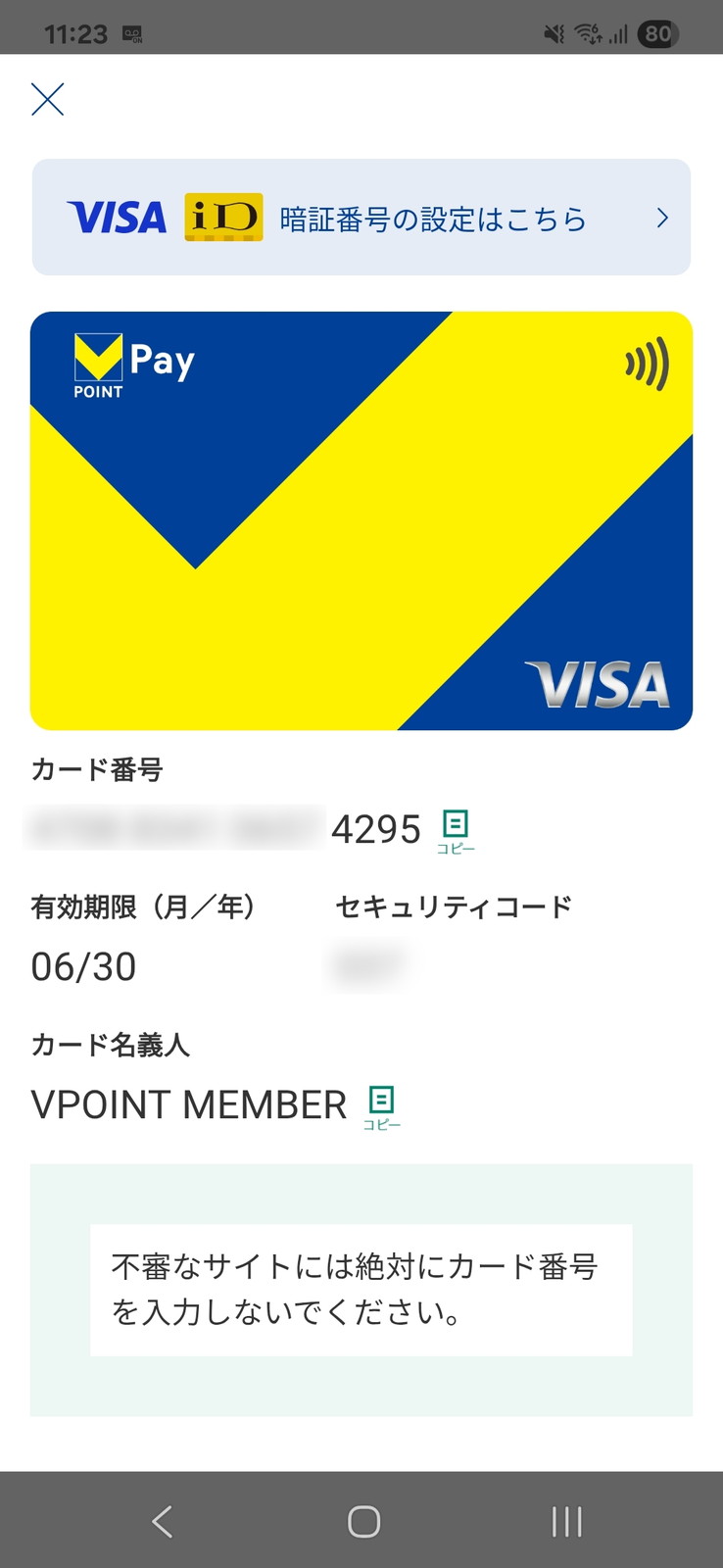Copy the cardholder name VPOINT MEMBER
Screen dimensions: 723x1568
pyautogui.click(x=381, y=1106)
